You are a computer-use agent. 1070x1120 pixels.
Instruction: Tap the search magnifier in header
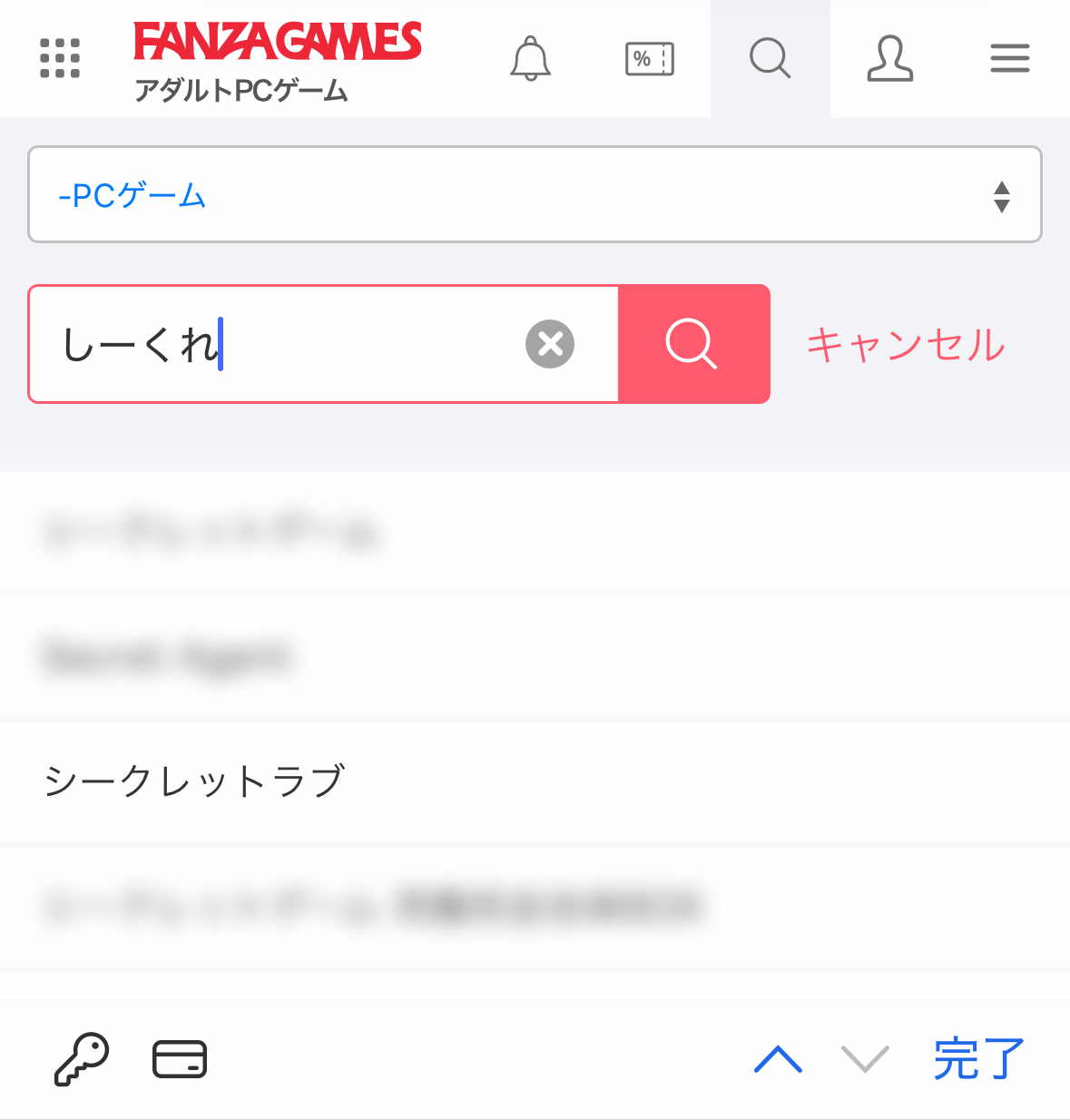770,59
